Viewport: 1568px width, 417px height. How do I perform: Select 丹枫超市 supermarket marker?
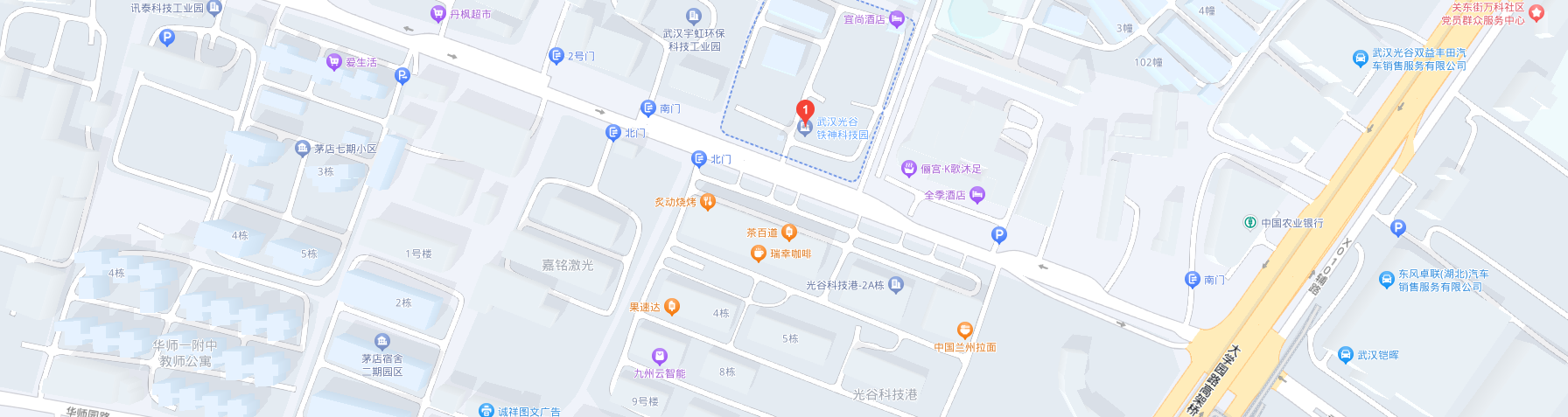click(438, 14)
